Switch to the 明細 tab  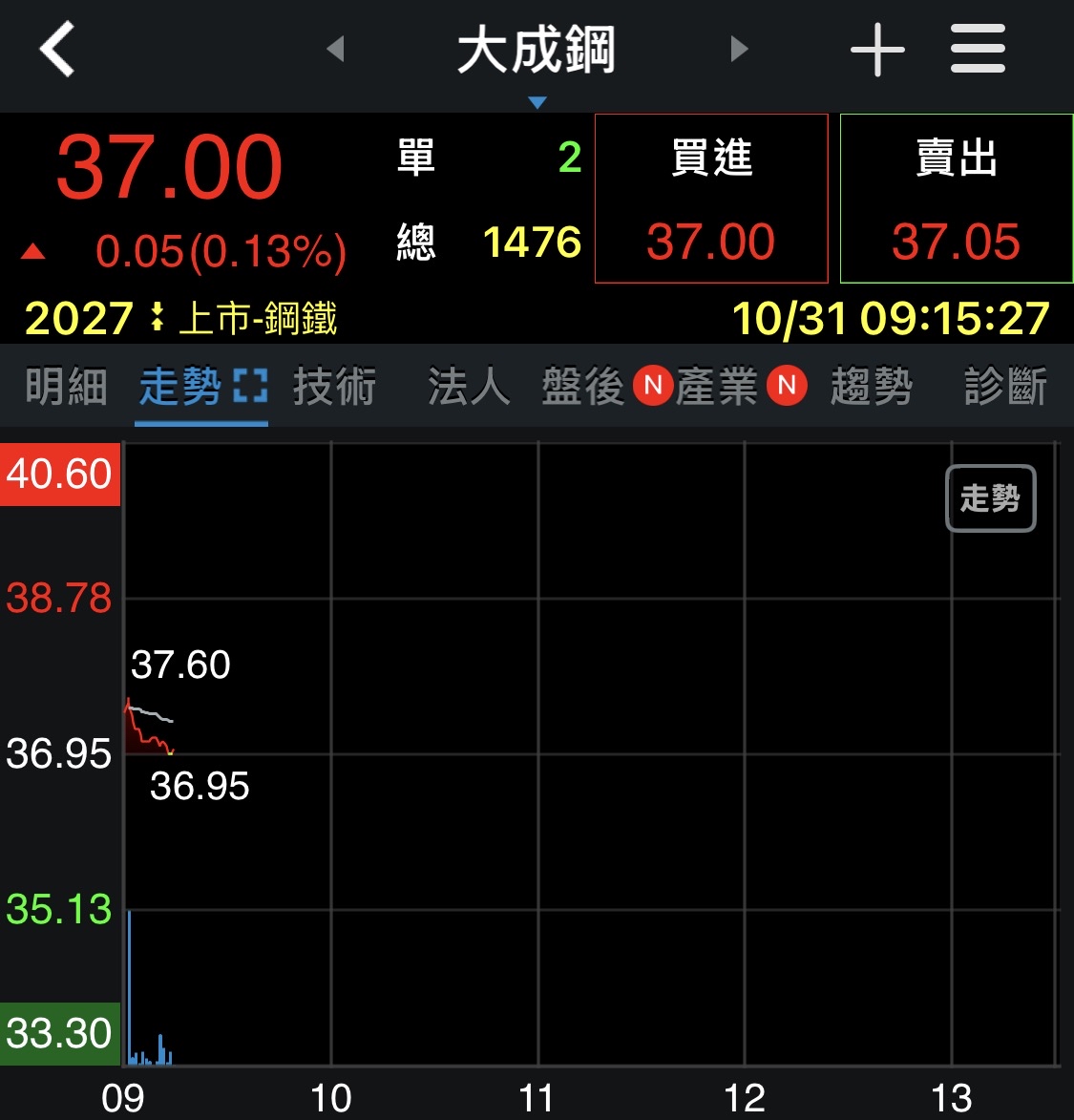click(66, 387)
